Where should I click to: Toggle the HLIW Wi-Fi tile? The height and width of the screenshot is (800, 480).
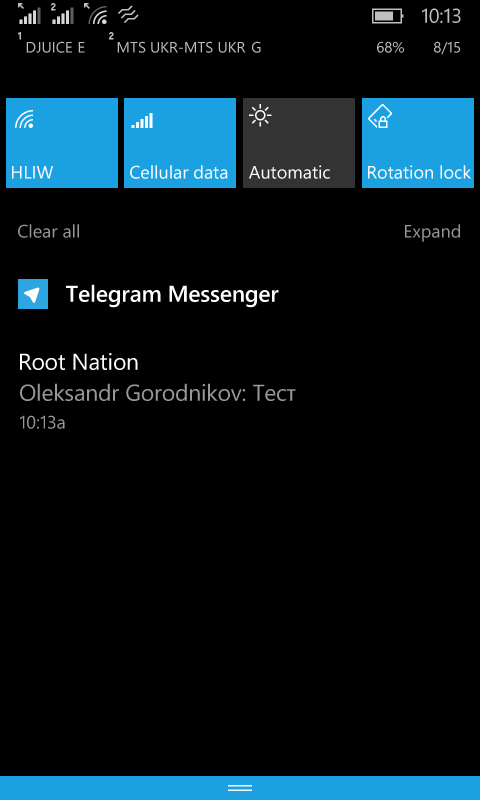click(62, 143)
